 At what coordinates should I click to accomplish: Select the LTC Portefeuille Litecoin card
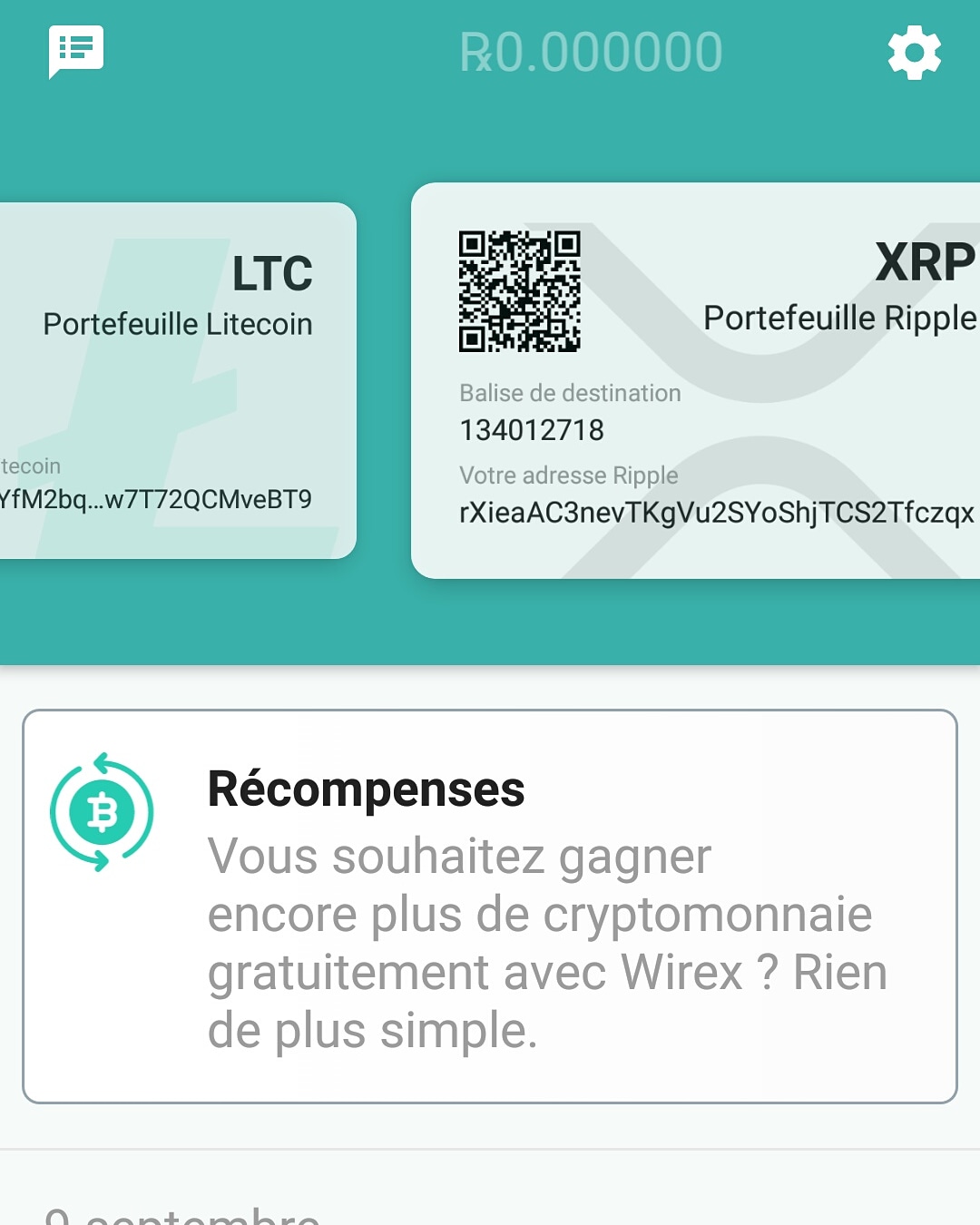[177, 381]
